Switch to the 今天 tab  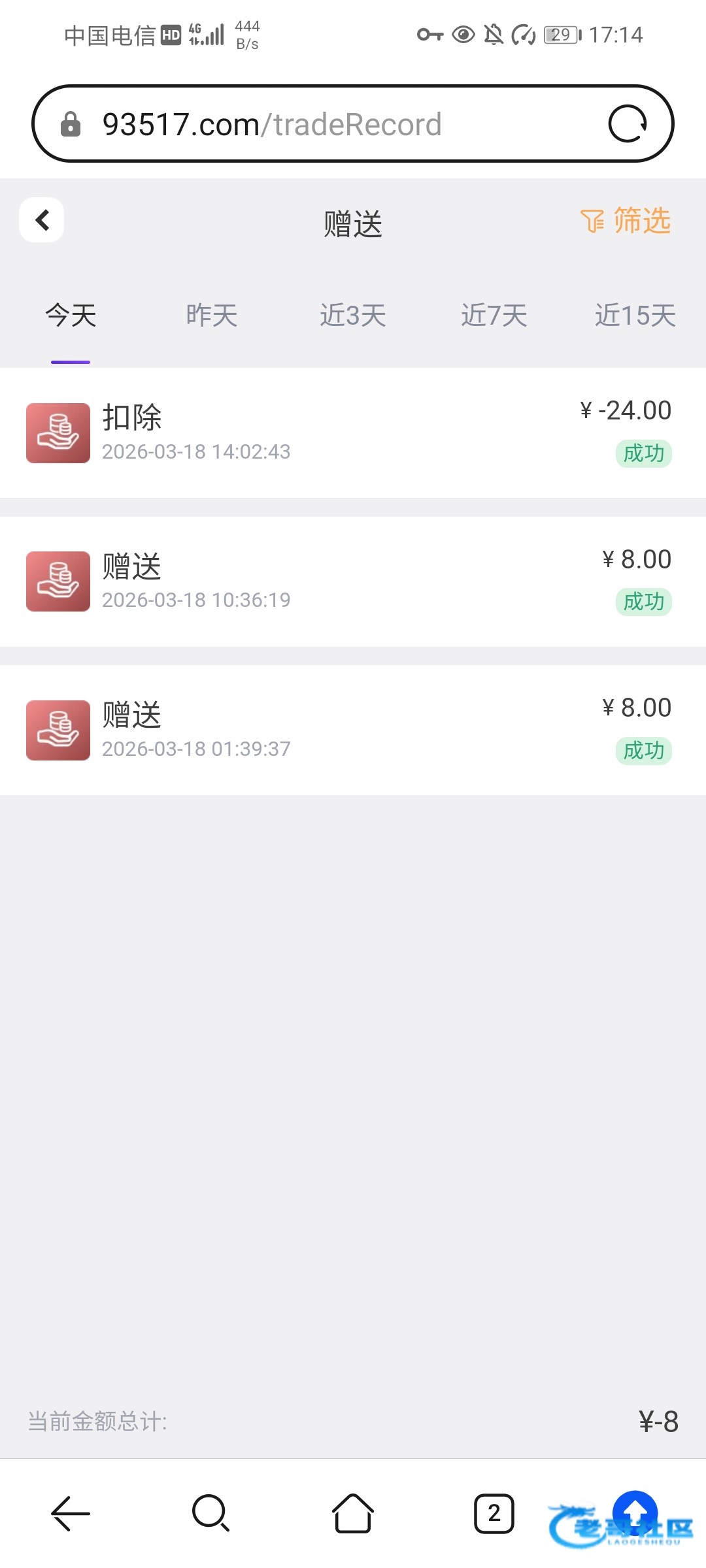tap(71, 316)
